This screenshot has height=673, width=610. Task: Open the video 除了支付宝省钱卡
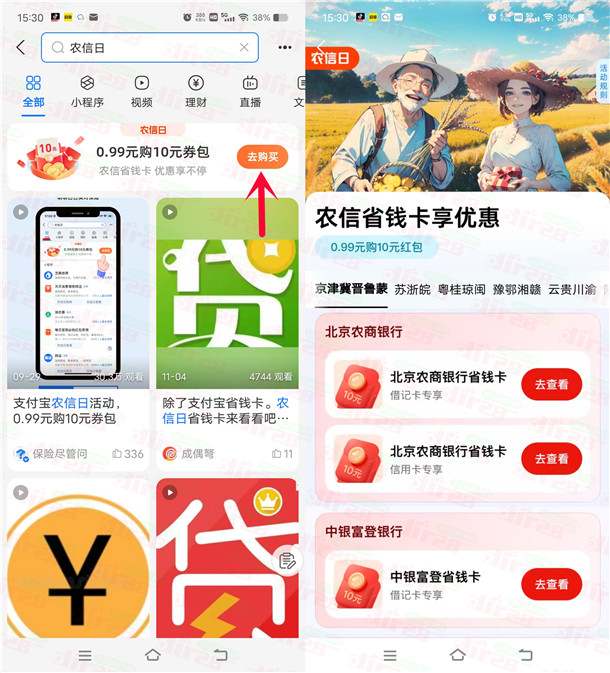(227, 300)
